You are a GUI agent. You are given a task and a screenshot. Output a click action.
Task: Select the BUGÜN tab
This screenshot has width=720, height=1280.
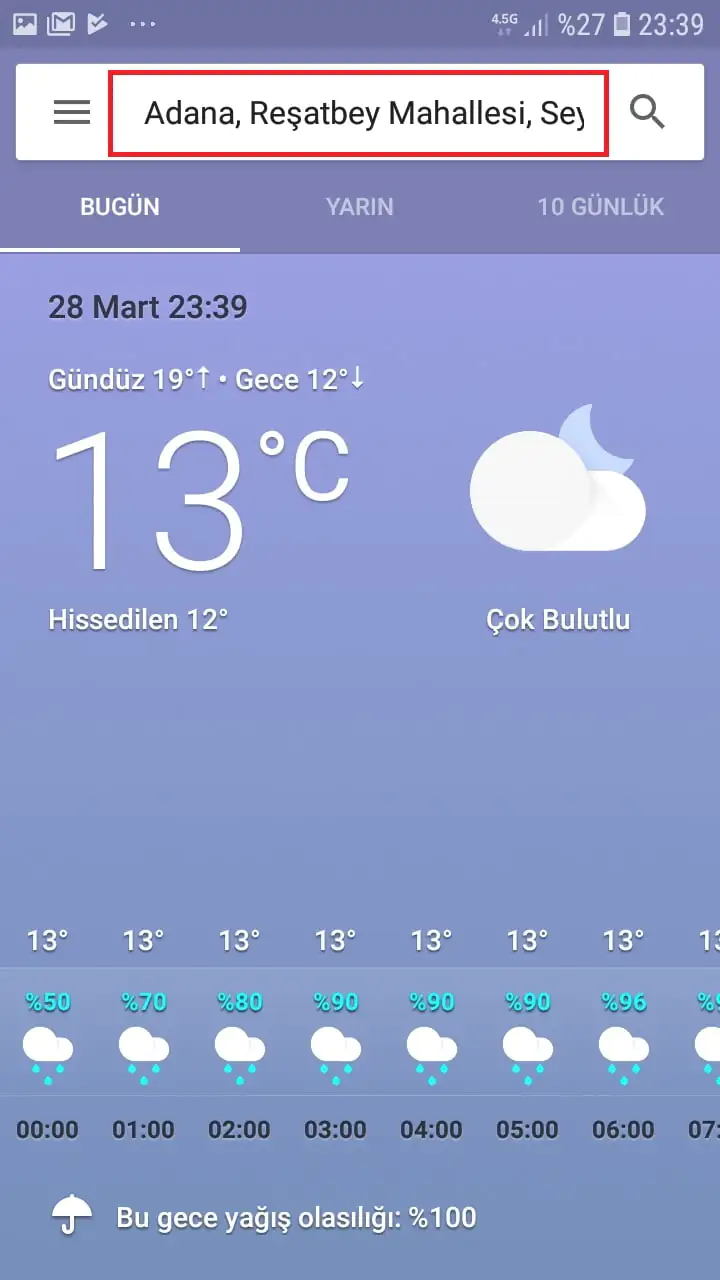pos(119,207)
